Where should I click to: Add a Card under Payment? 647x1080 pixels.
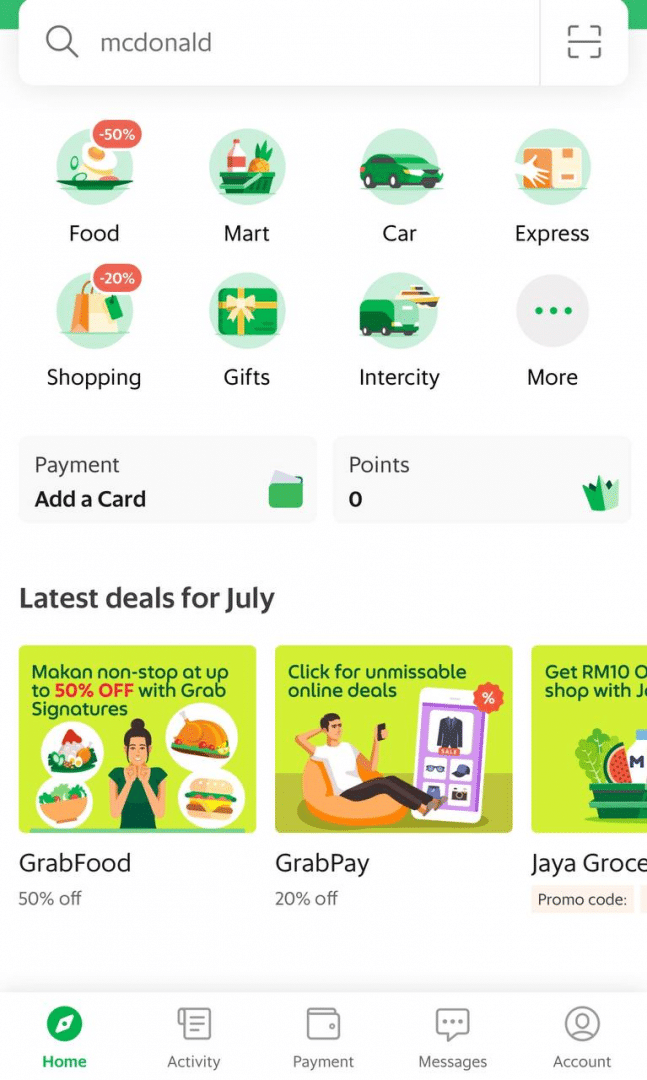pos(167,481)
